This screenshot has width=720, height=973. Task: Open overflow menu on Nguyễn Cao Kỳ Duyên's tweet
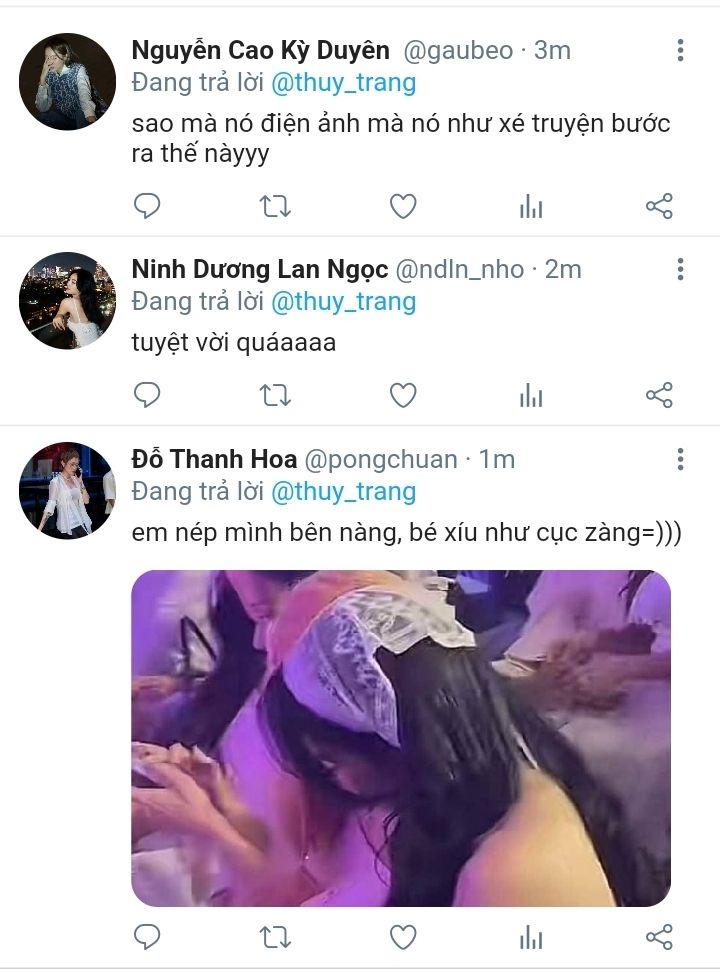pyautogui.click(x=680, y=50)
